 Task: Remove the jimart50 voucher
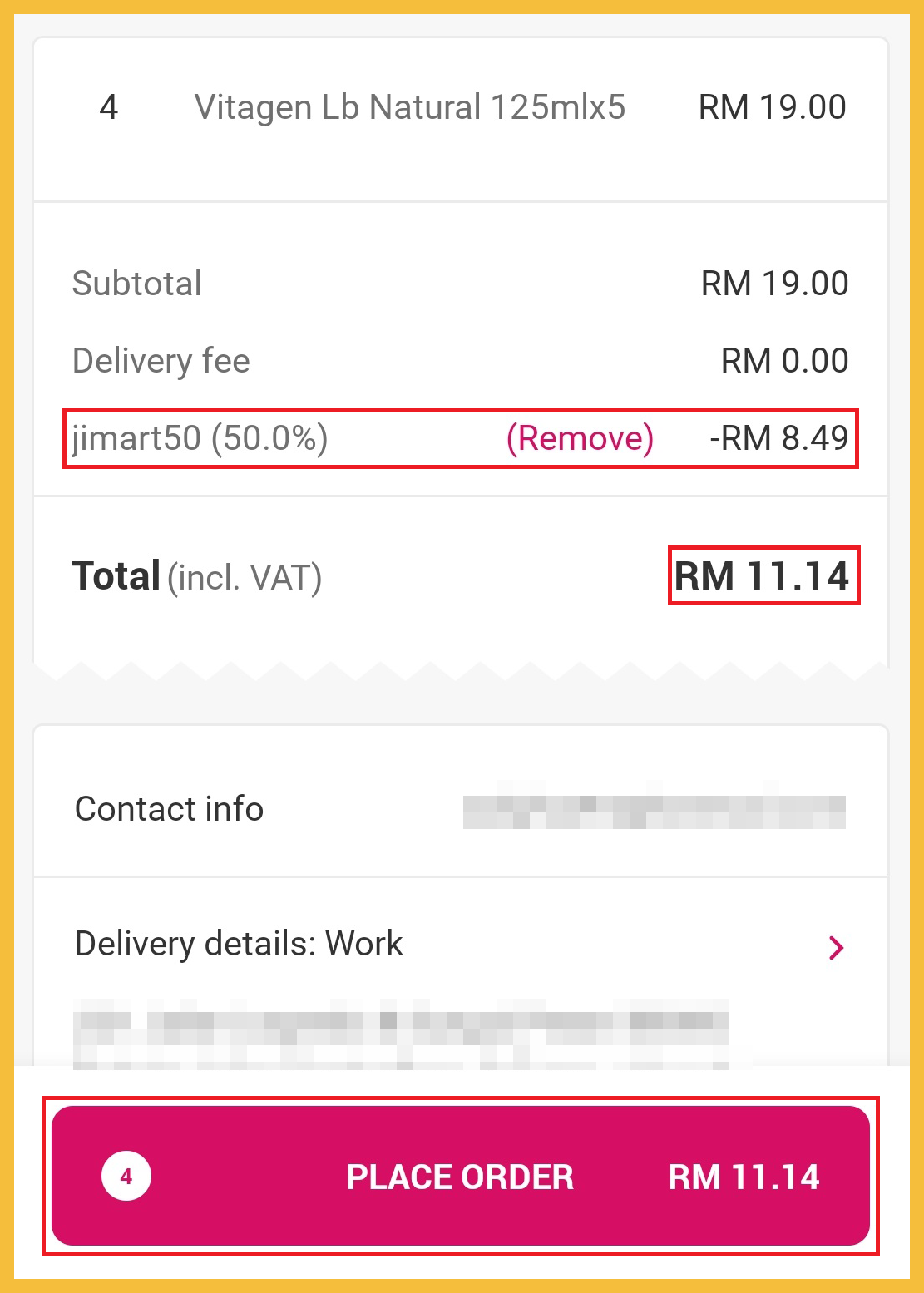click(x=580, y=438)
